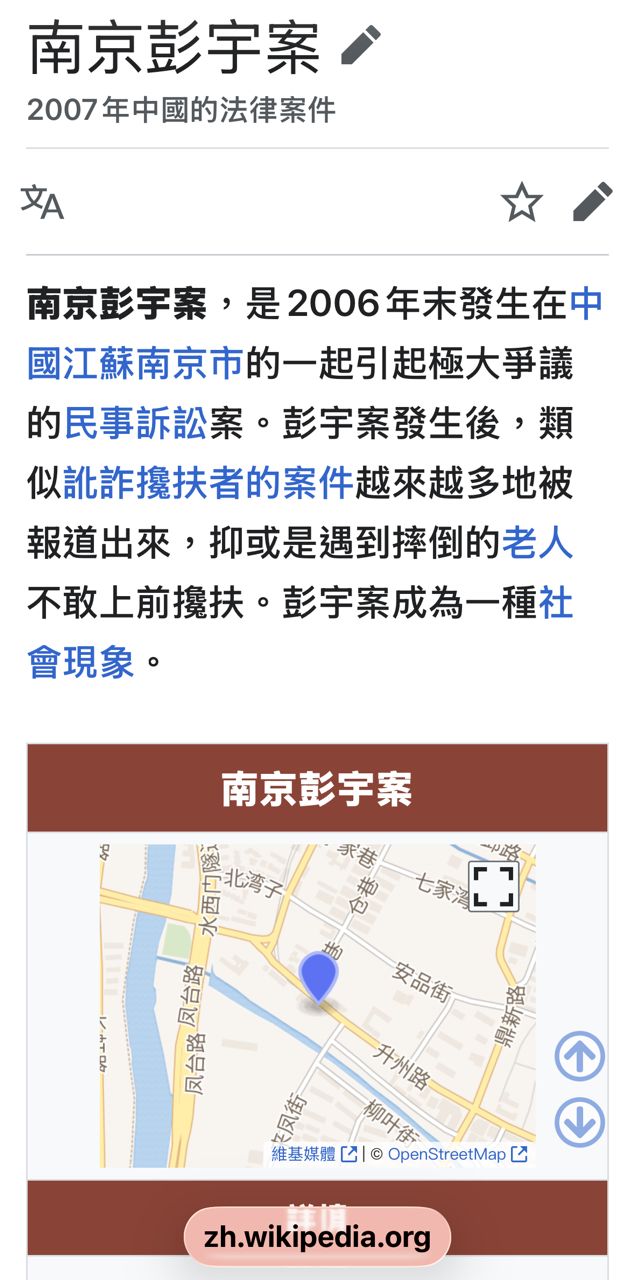Follow the 訛詐攙扶者的案件 link
The width and height of the screenshot is (635, 1280).
(x=208, y=483)
